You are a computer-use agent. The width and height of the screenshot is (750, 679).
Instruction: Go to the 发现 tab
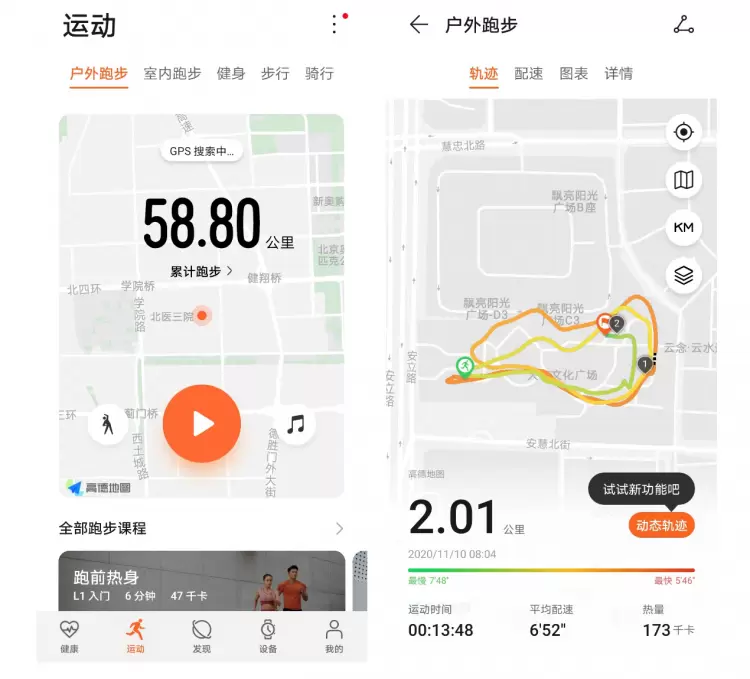click(201, 636)
